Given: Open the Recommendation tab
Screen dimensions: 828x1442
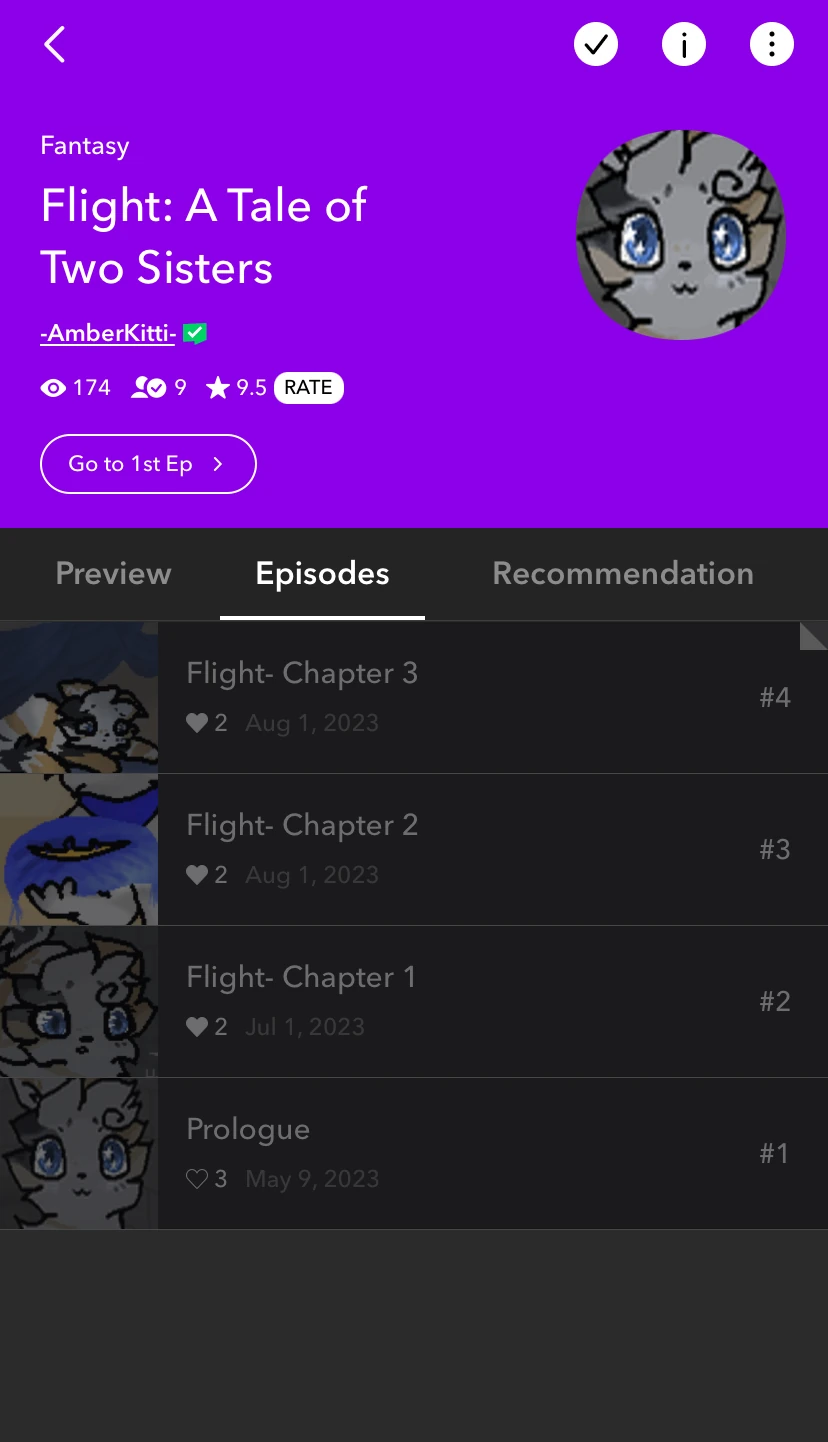Looking at the screenshot, I should (x=622, y=573).
